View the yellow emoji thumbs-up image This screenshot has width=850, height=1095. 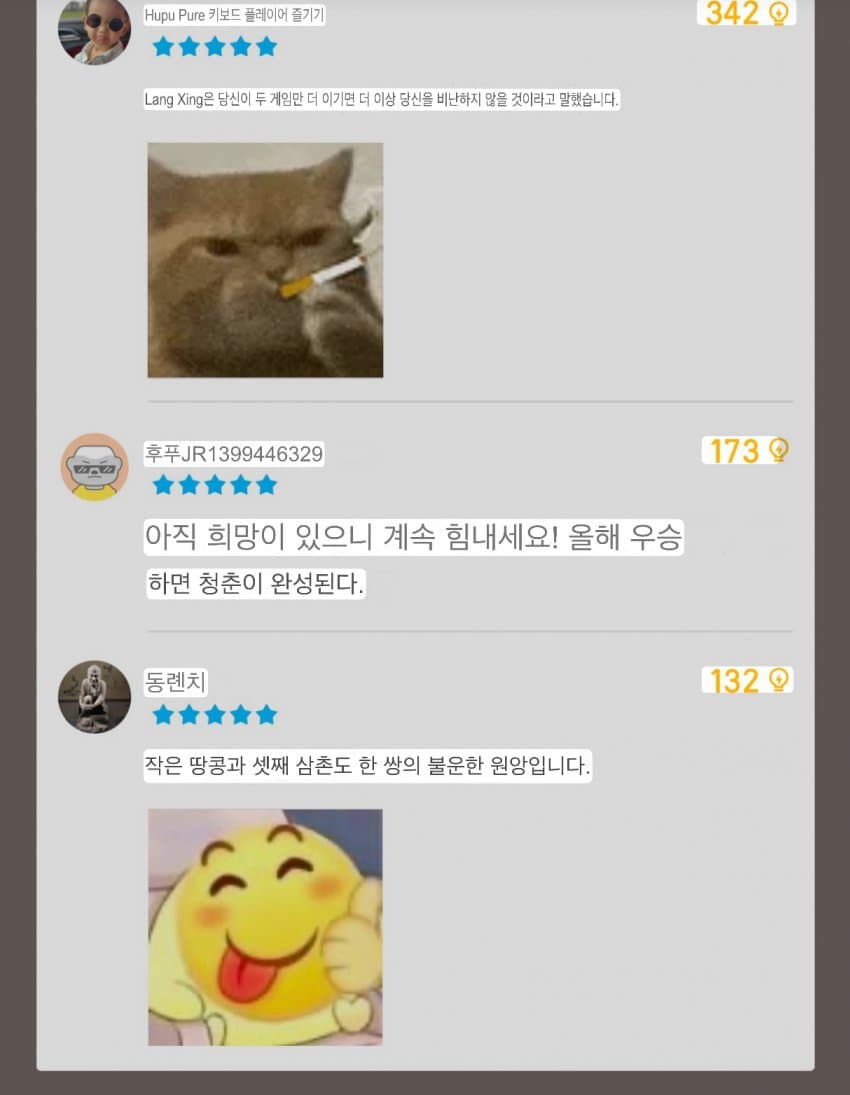tap(265, 927)
